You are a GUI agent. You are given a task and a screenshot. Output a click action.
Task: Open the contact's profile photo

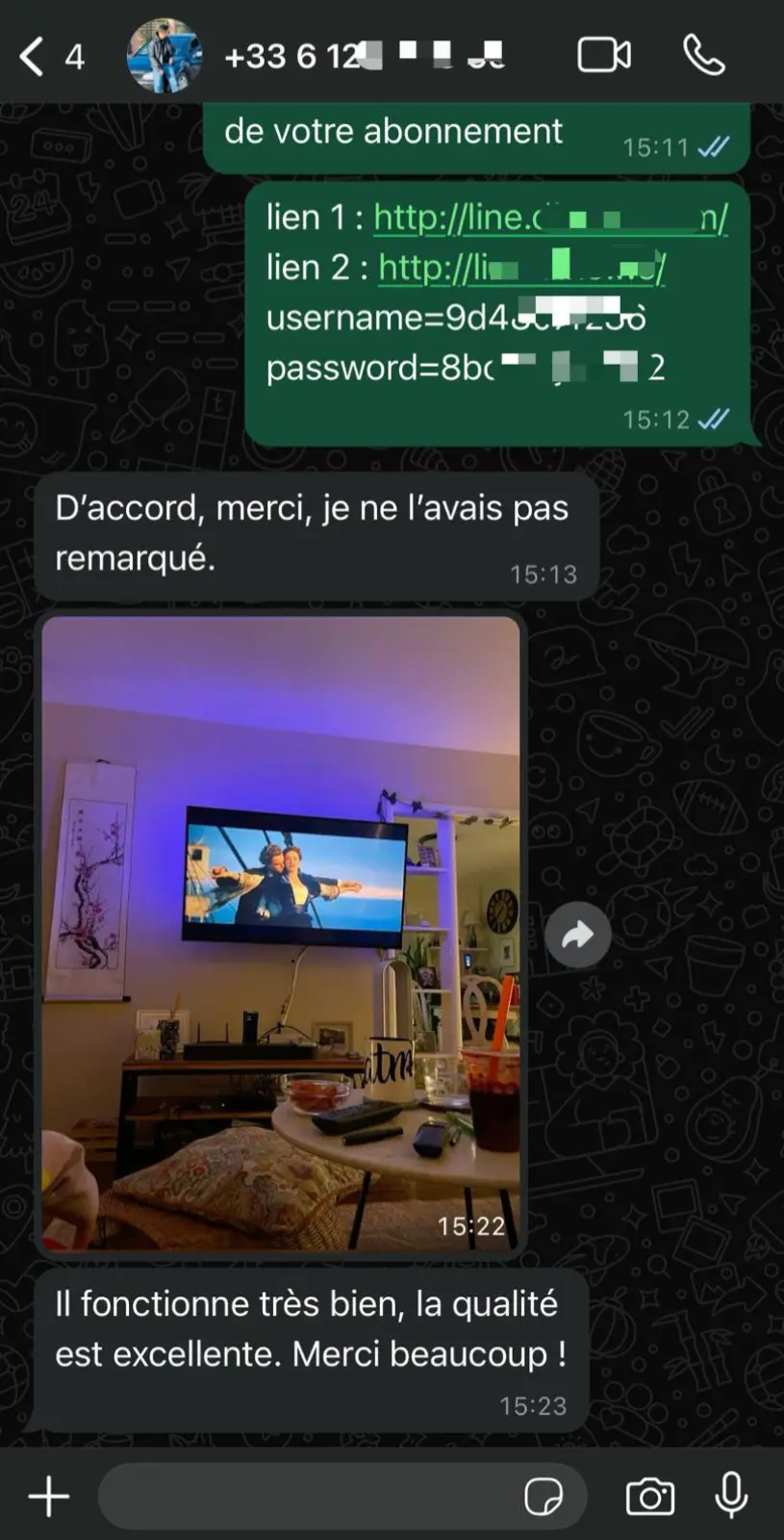tap(164, 57)
